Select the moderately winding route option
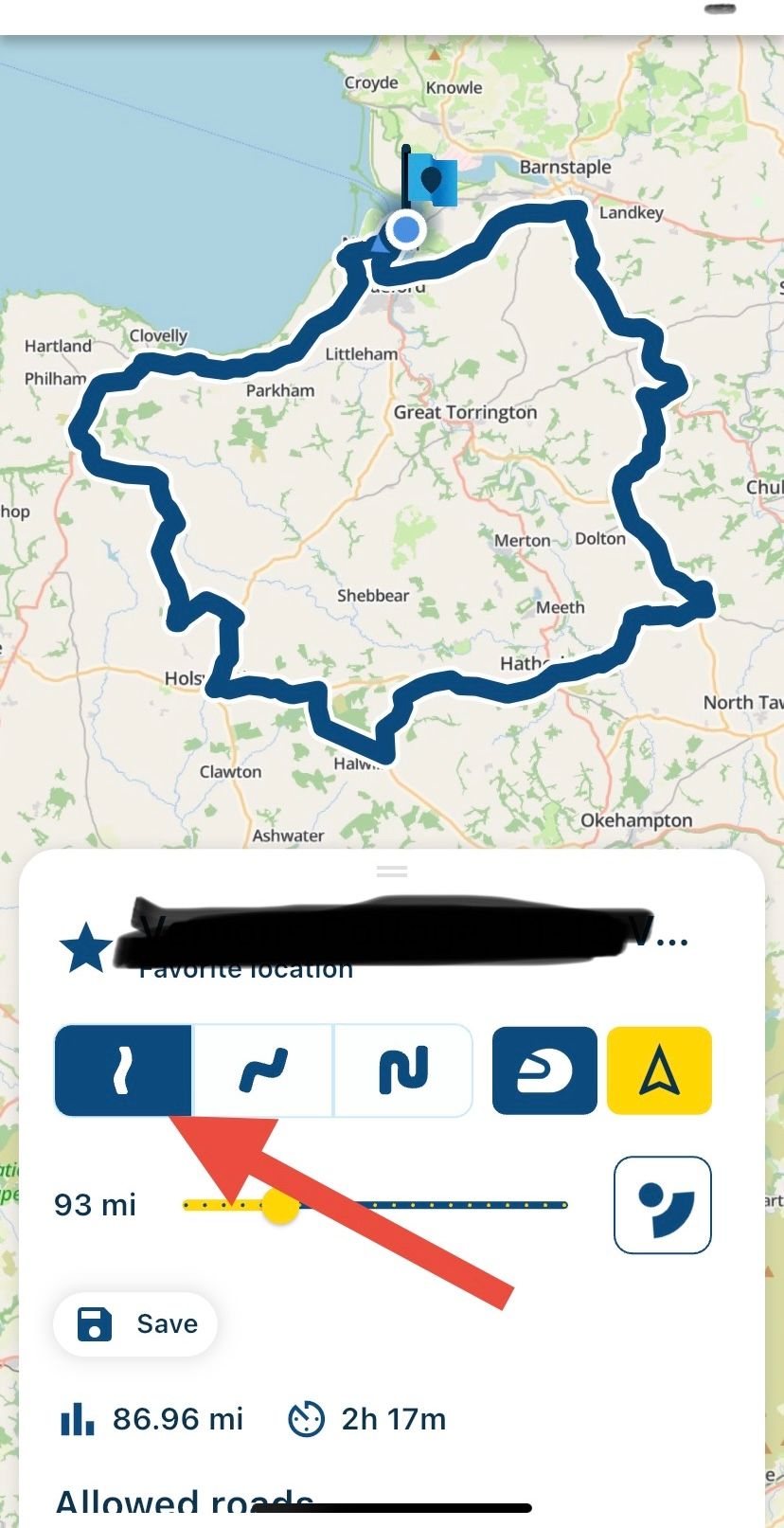Viewport: 784px width, 1528px height. (x=263, y=1070)
